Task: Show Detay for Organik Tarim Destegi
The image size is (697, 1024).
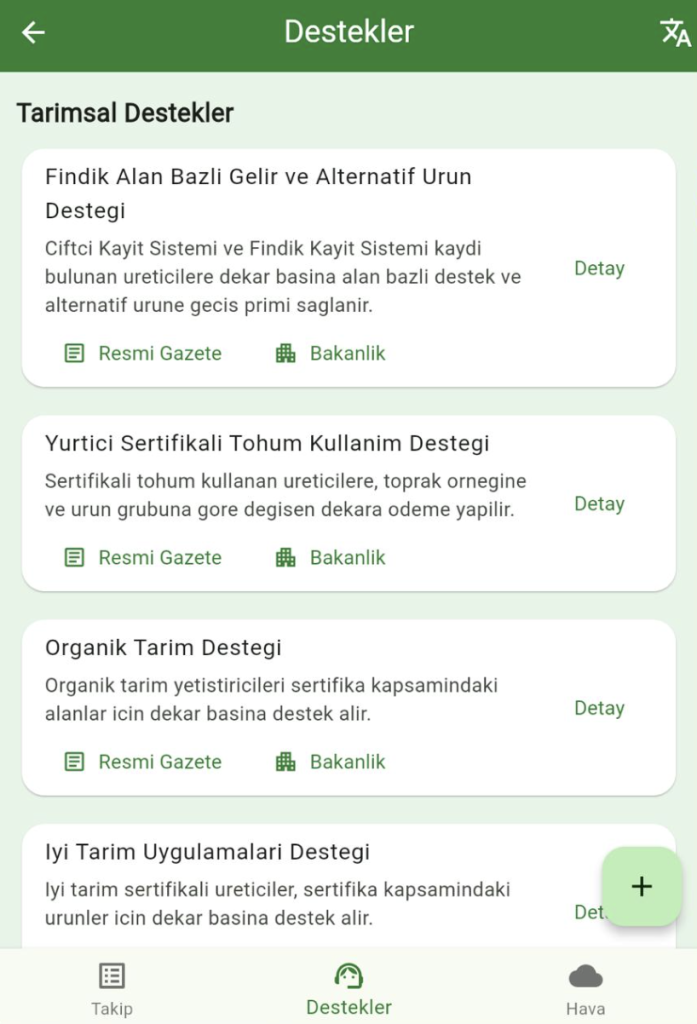Action: [599, 708]
